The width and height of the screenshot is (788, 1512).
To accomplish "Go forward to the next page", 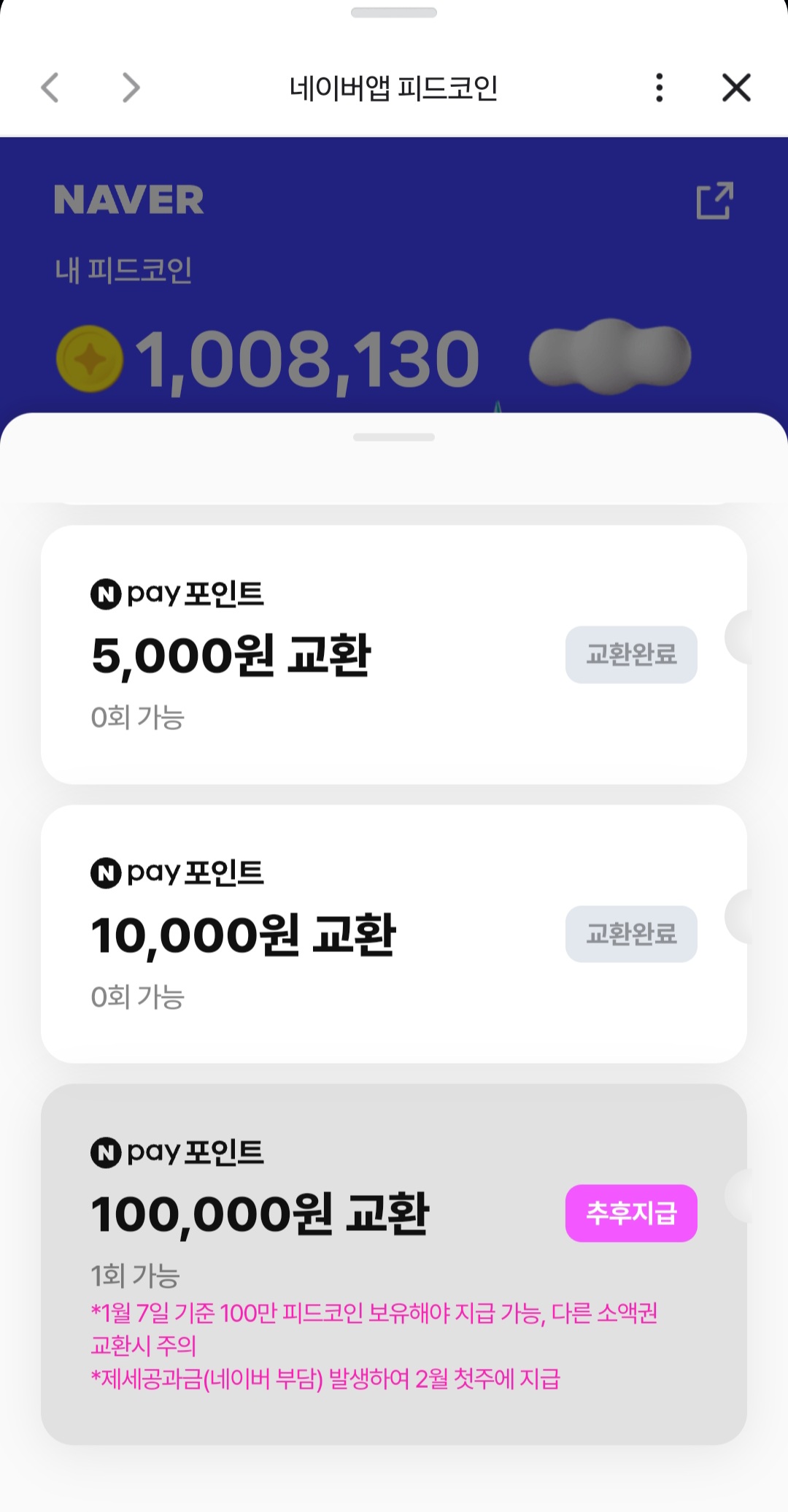I will coord(131,88).
